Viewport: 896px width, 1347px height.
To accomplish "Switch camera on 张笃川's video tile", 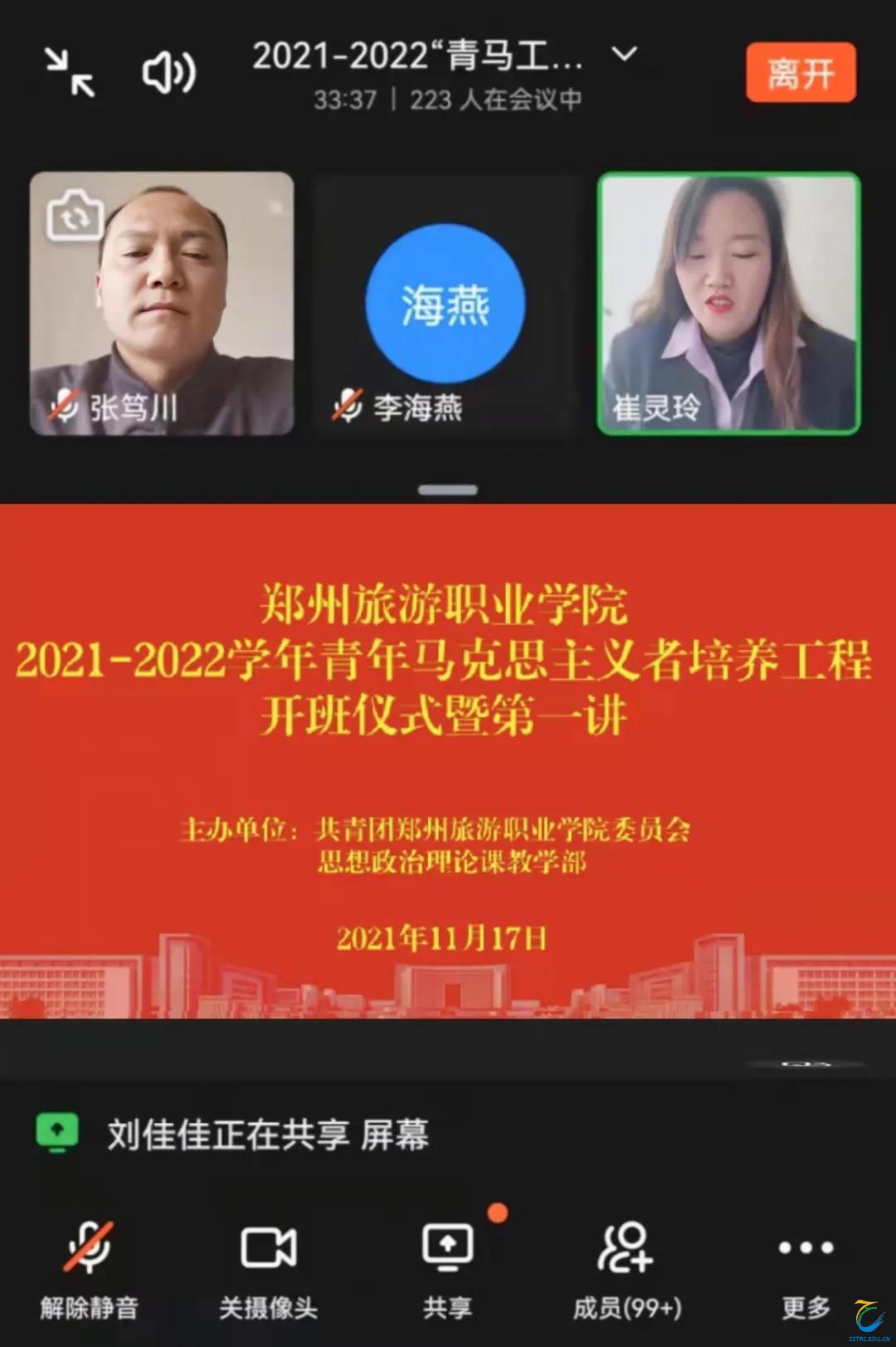I will (x=75, y=214).
